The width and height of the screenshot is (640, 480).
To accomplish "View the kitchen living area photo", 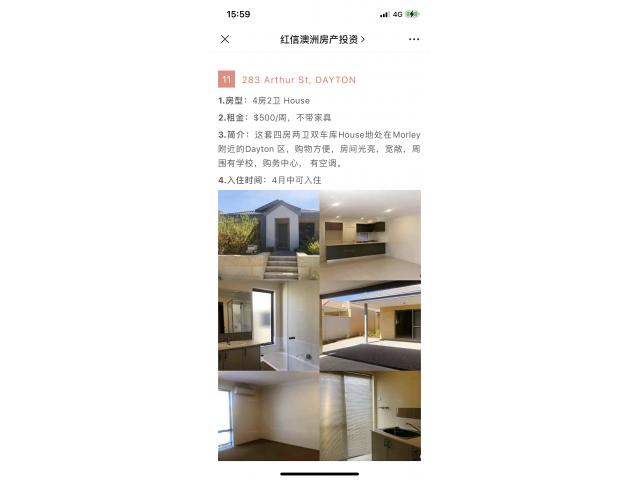I will point(370,234).
